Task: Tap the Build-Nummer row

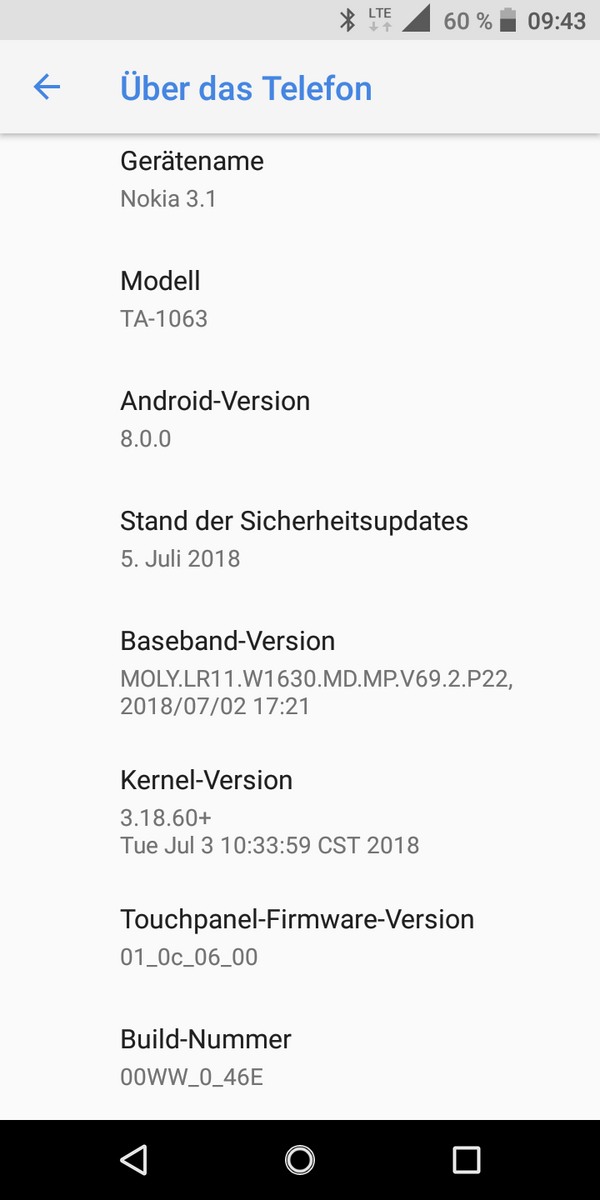Action: [300, 1057]
